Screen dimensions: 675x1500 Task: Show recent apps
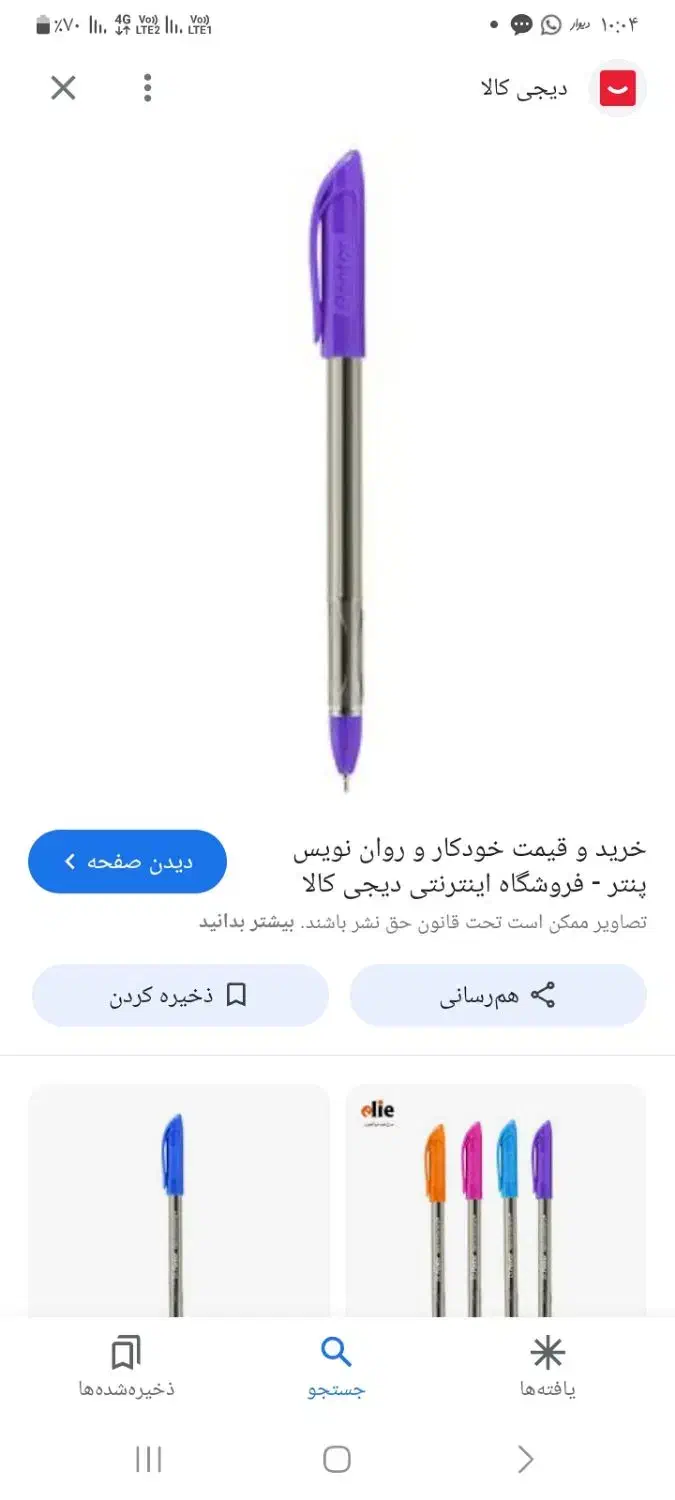click(x=148, y=1459)
